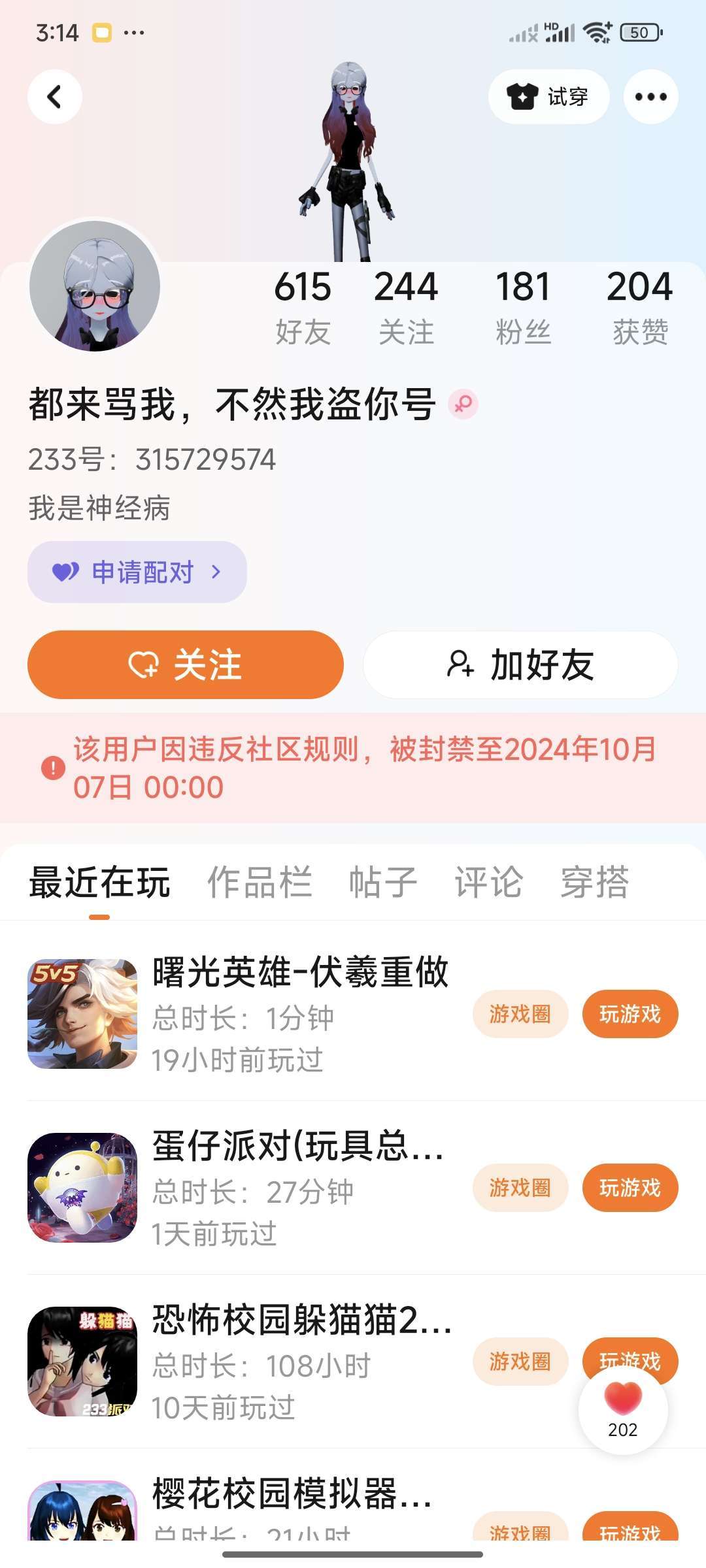The width and height of the screenshot is (706, 1568).
Task: Tap the 试穿 try-on button
Action: [x=548, y=97]
